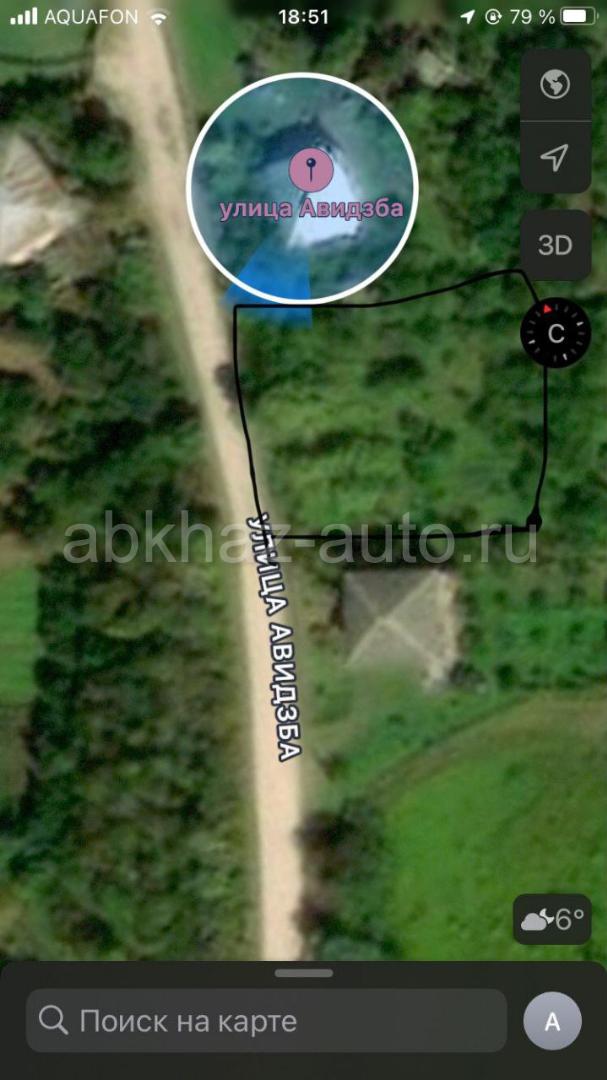Center the map on current location
The width and height of the screenshot is (607, 1080).
tap(555, 157)
